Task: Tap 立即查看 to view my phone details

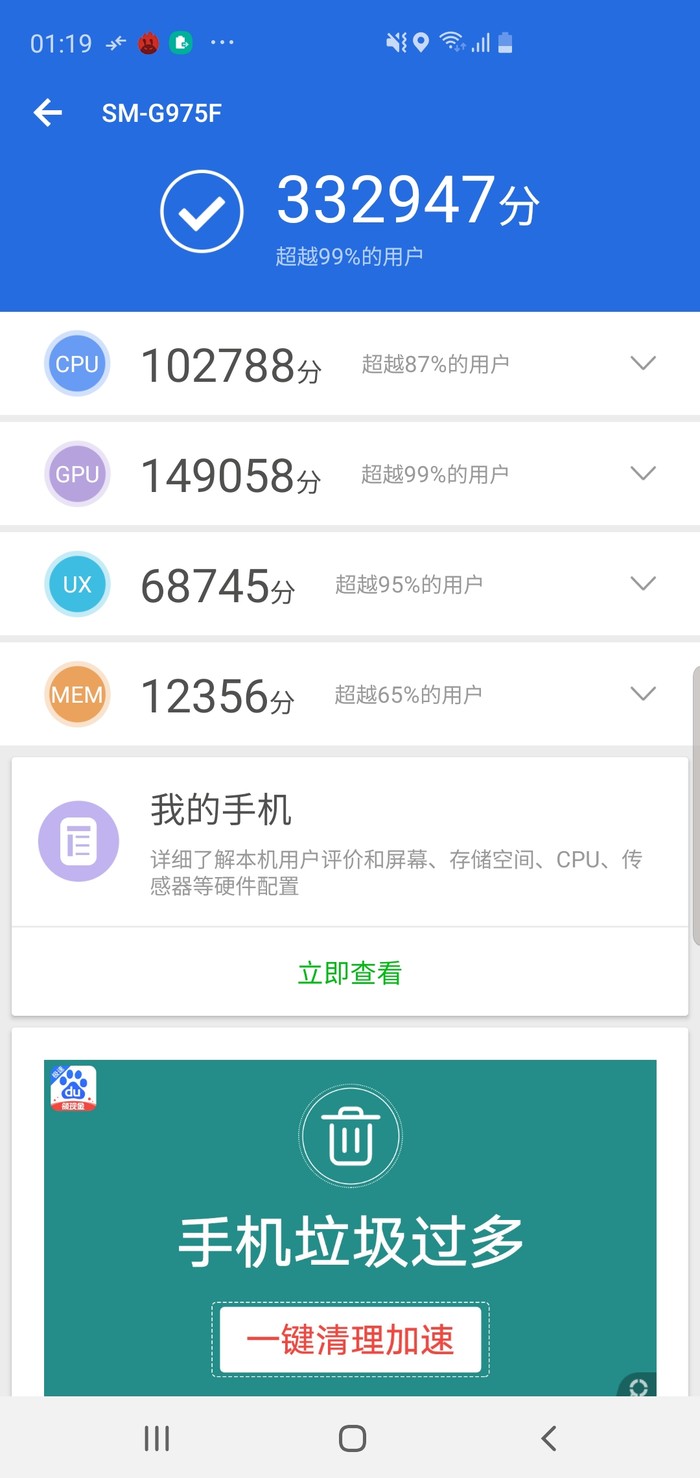Action: (350, 973)
